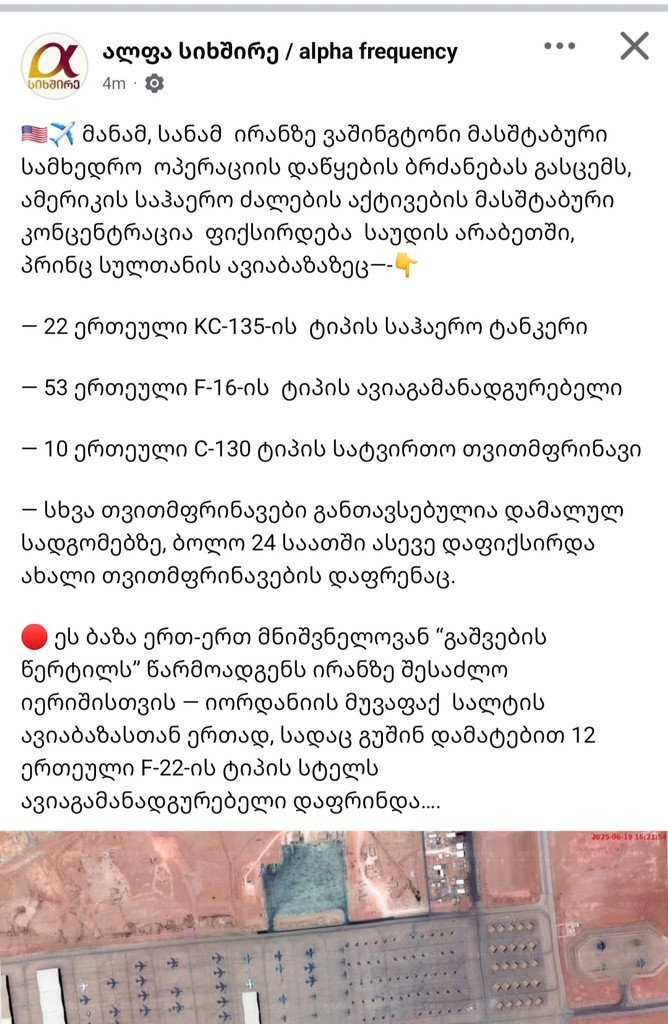
Task: Tap the gear icon next to the post time
Action: (x=154, y=84)
